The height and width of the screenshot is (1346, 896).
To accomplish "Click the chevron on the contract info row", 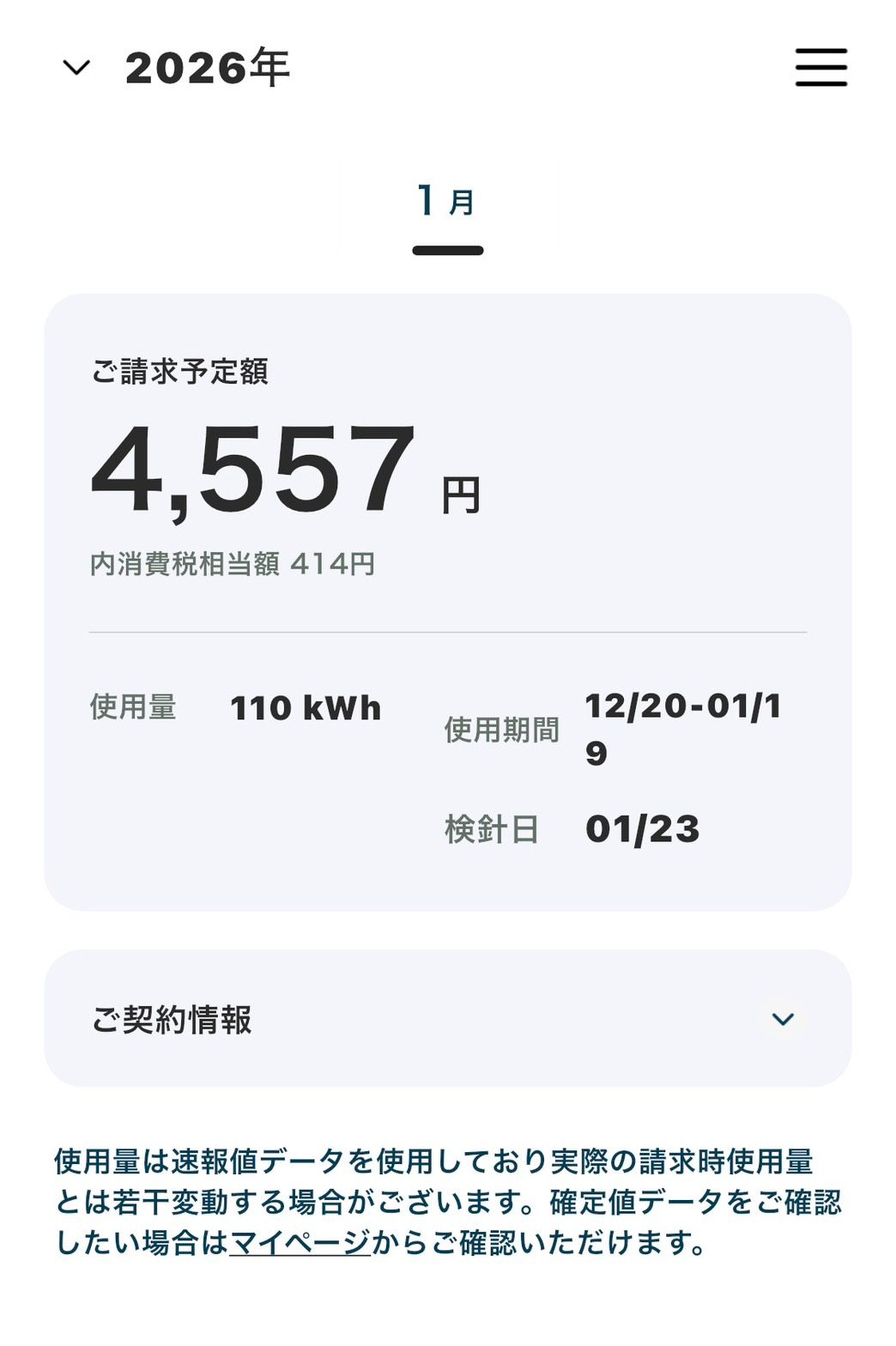I will (782, 1020).
